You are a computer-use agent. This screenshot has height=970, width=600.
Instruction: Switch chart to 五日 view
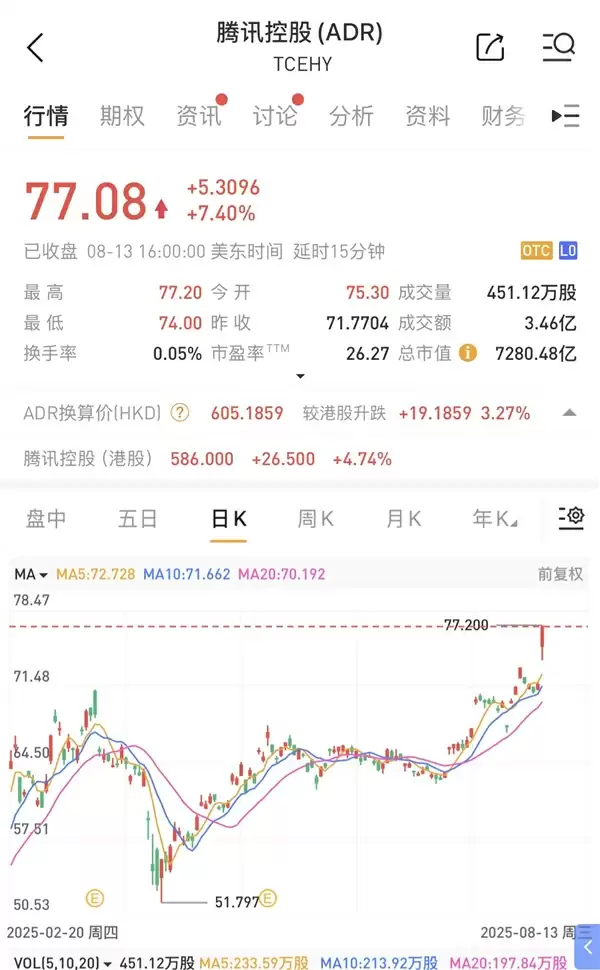tap(137, 518)
